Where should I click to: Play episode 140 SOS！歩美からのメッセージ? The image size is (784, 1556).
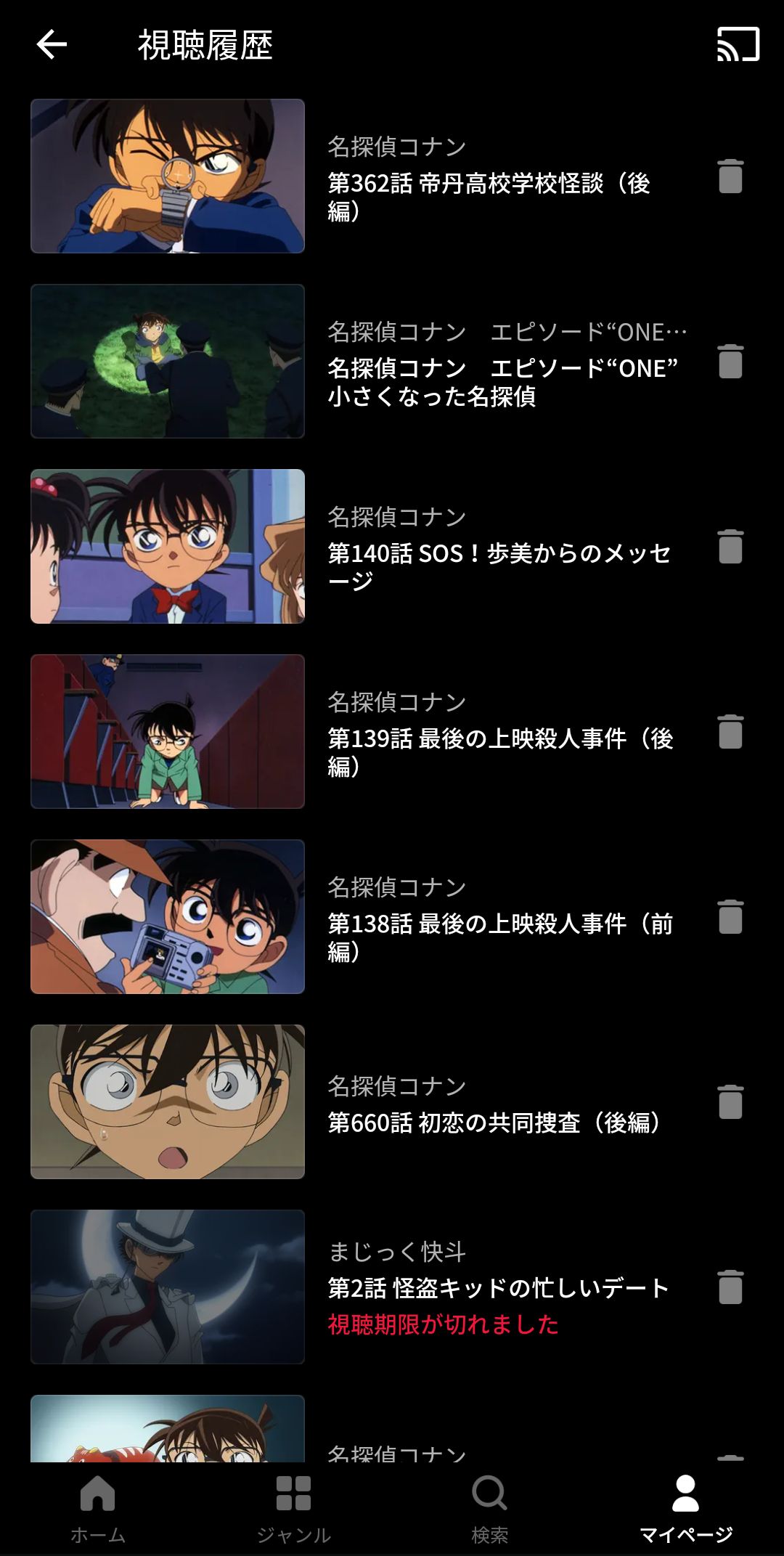click(168, 547)
